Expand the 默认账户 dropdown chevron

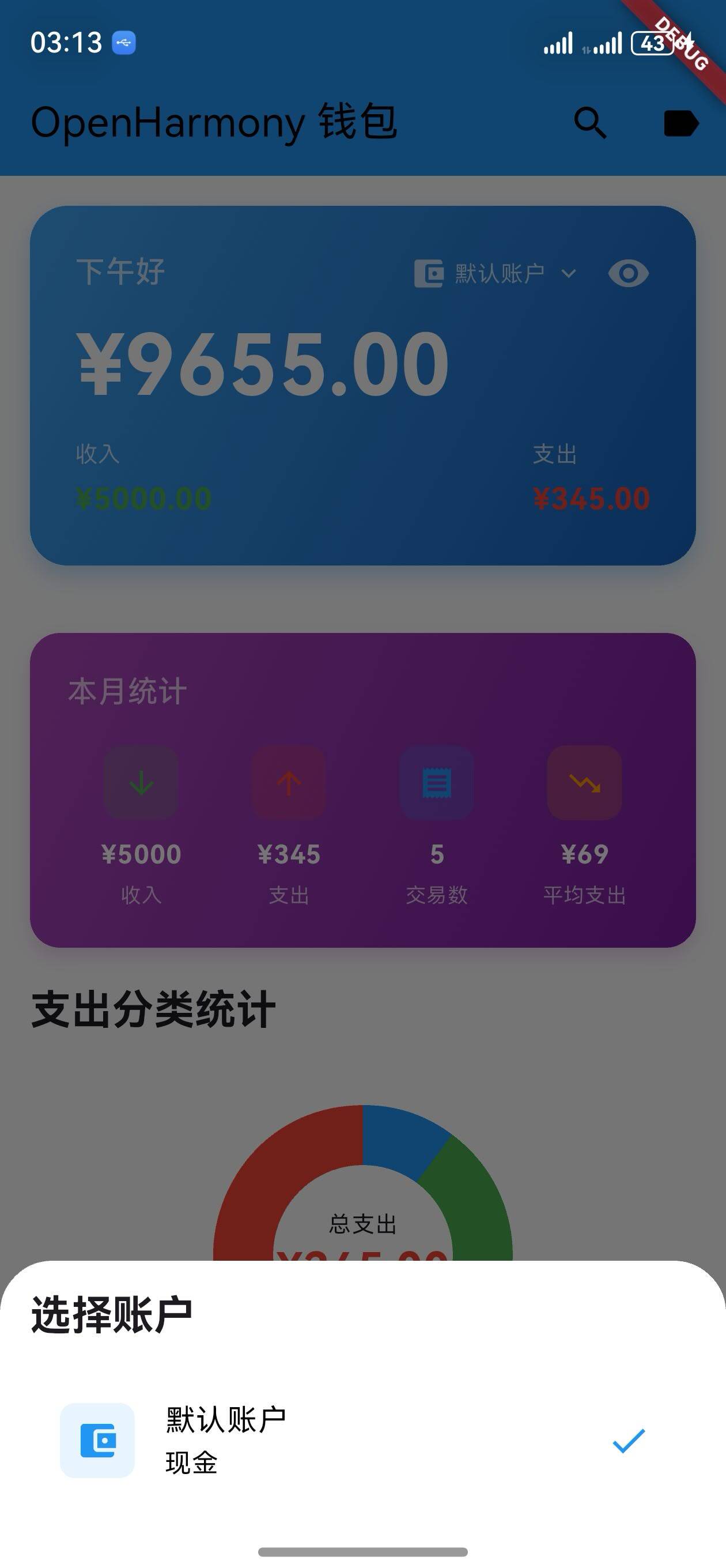568,274
